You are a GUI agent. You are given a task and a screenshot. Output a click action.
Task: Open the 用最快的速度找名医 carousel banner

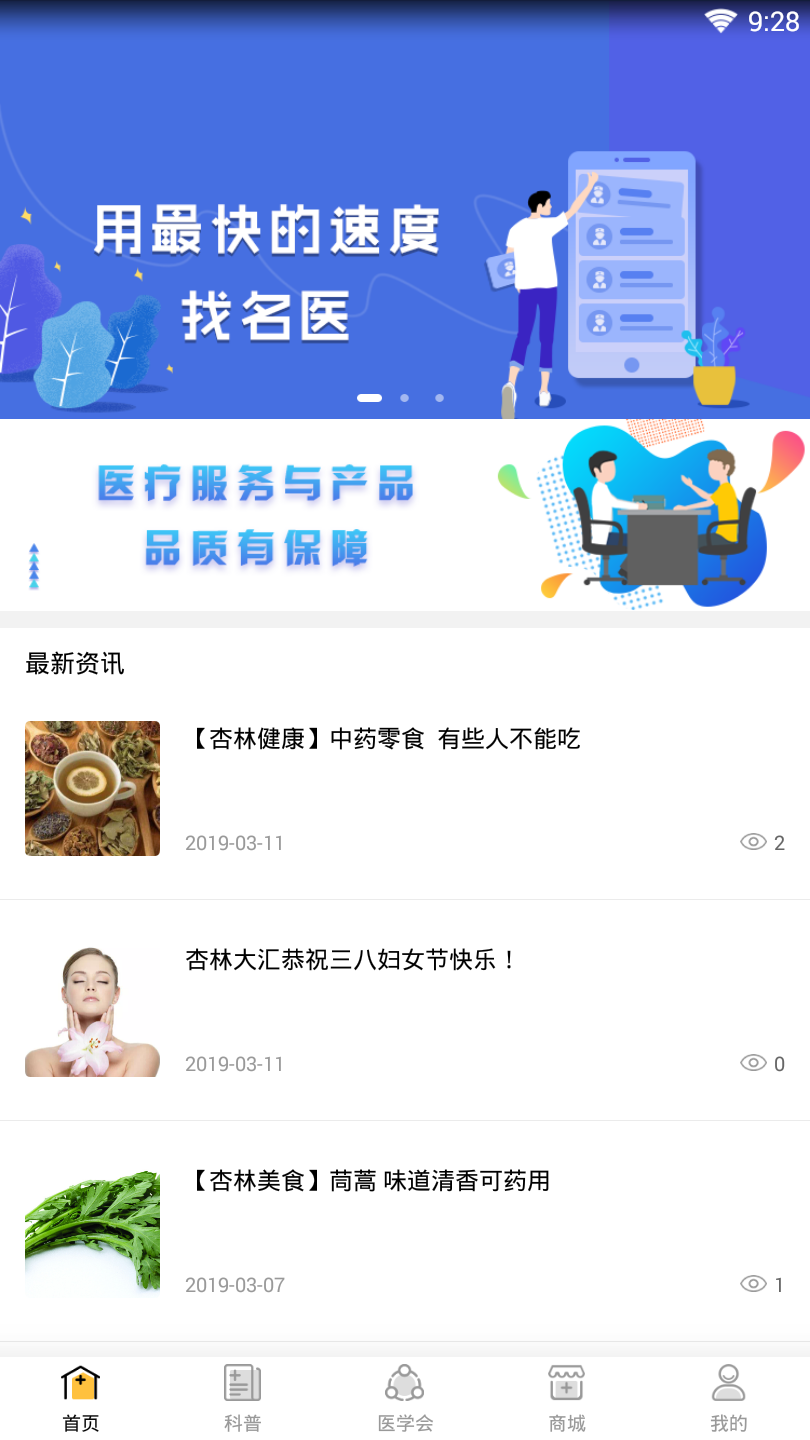pos(405,230)
